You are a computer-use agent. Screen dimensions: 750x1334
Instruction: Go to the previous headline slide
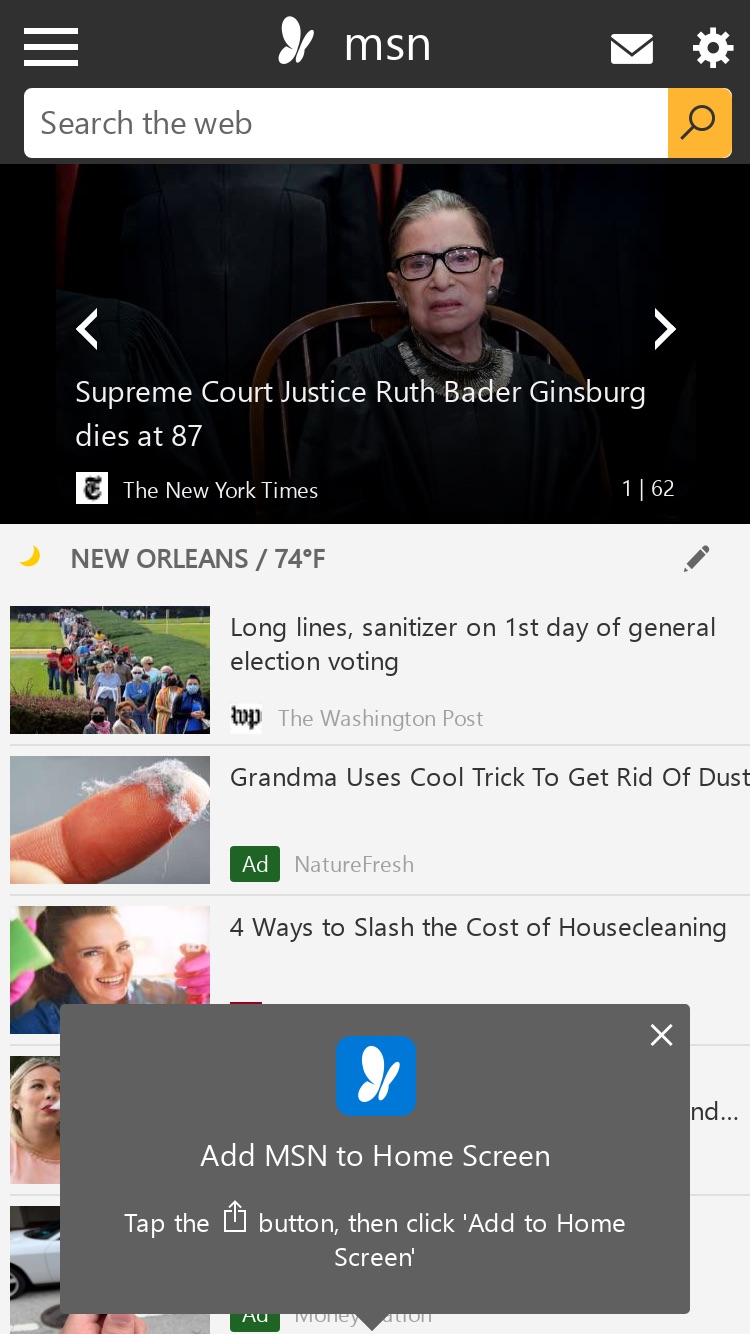87,329
